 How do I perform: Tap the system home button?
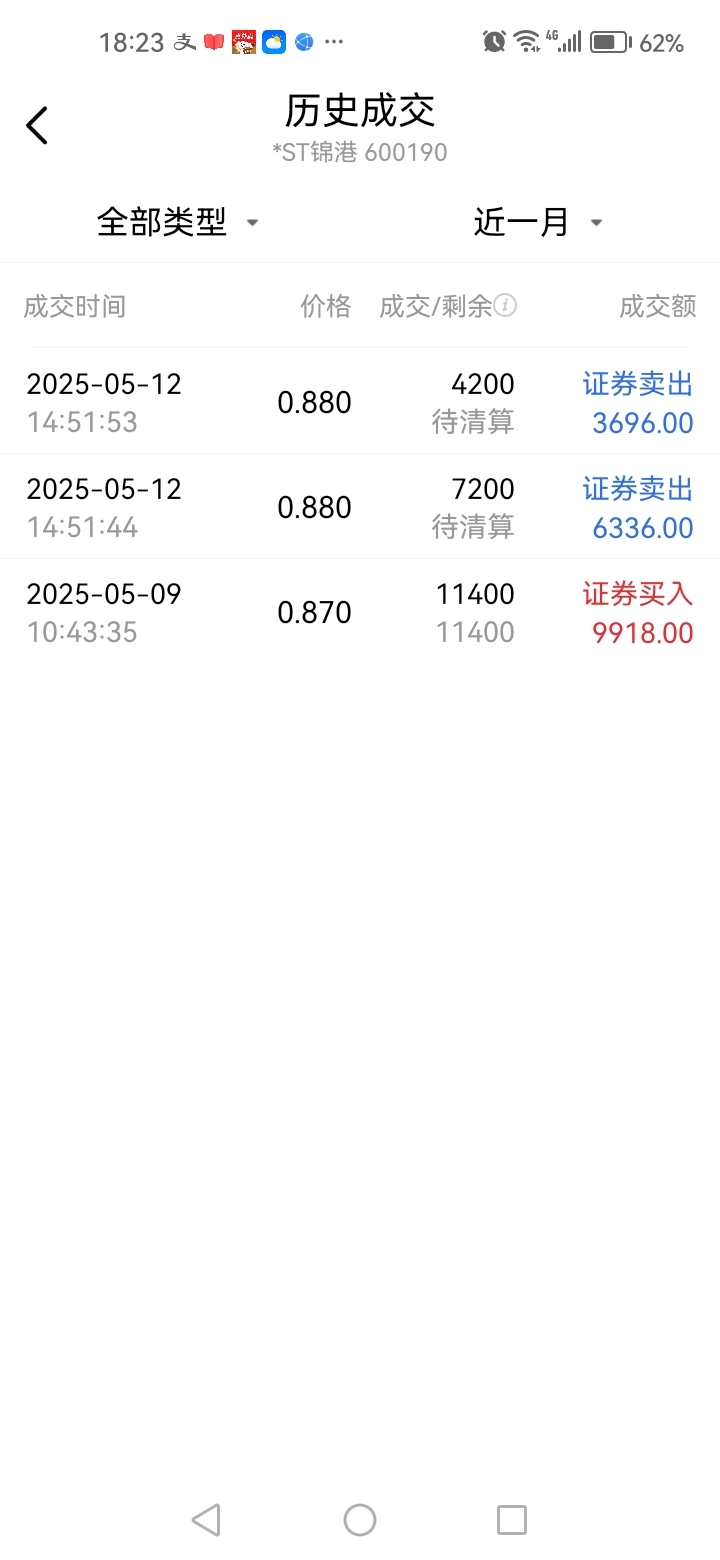tap(360, 1520)
